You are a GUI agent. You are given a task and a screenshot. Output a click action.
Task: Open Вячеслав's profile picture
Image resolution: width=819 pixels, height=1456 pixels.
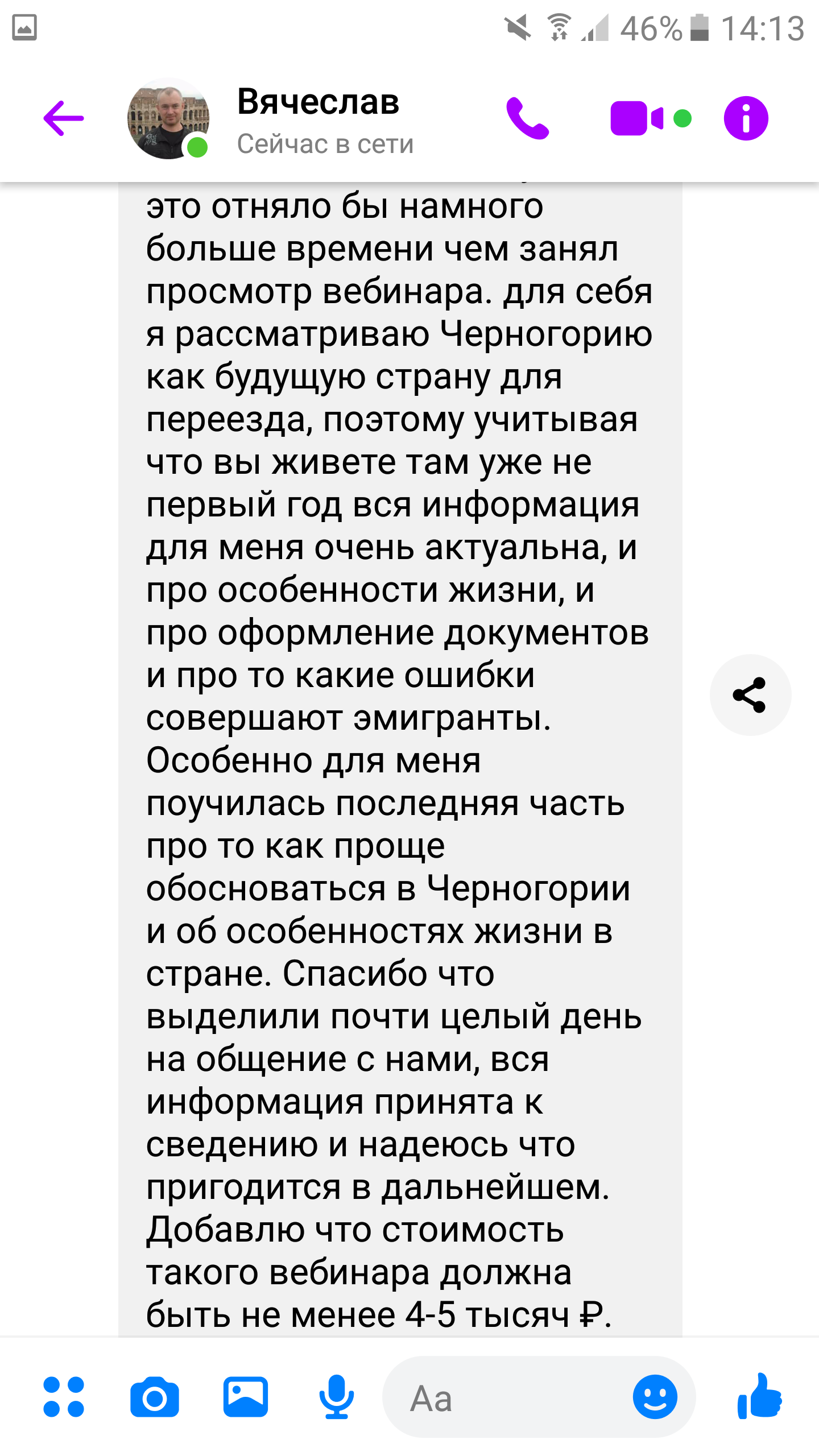[168, 118]
